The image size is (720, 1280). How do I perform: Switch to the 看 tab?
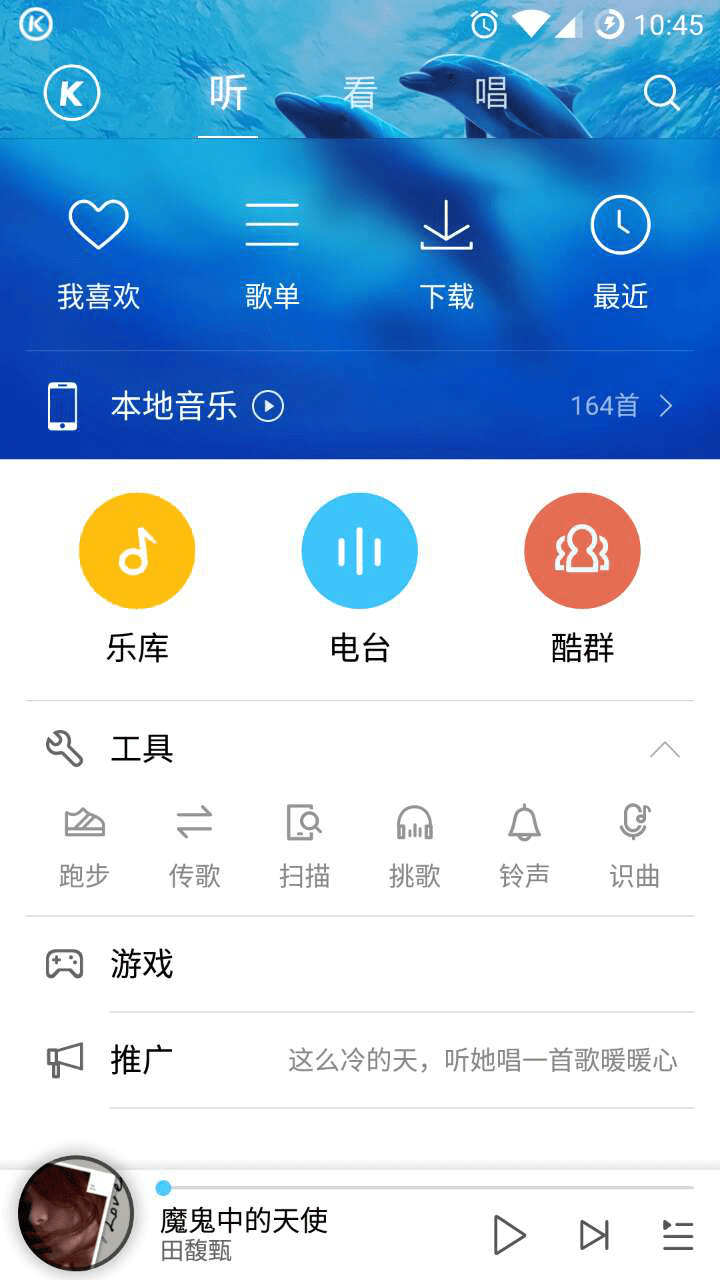pos(360,93)
